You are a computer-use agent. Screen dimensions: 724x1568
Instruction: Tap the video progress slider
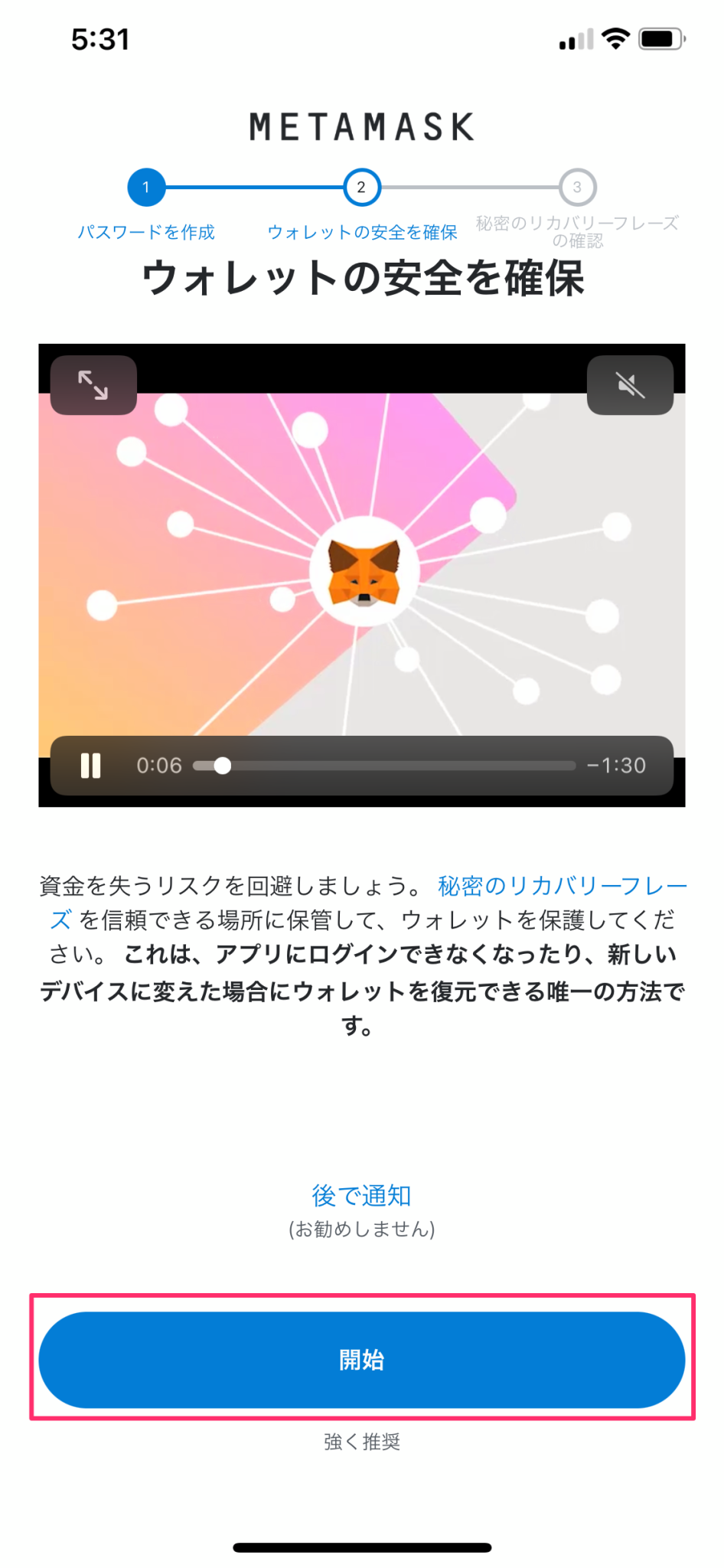point(384,766)
